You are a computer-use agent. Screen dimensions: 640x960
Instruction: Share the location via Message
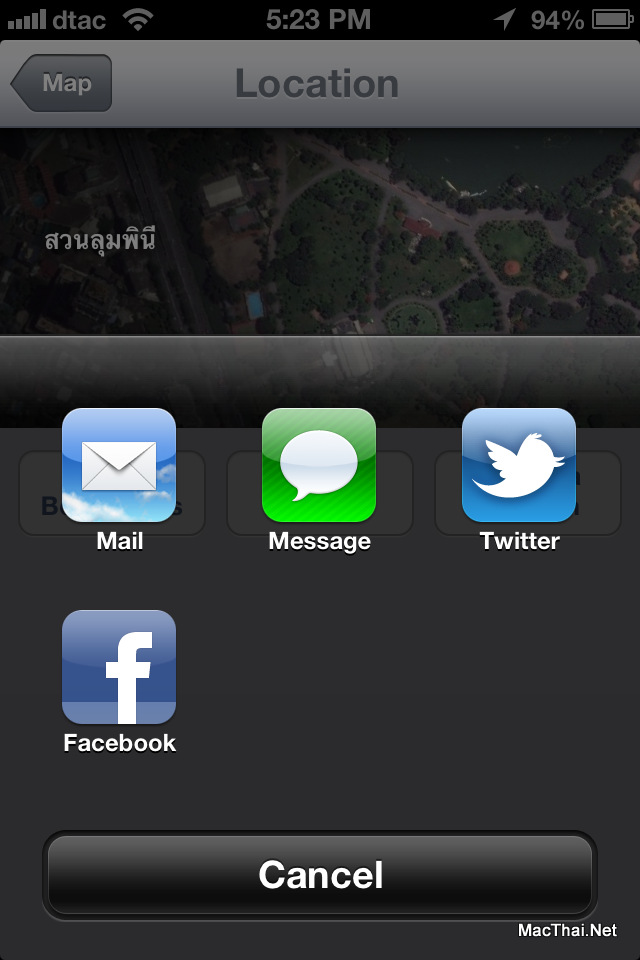pyautogui.click(x=319, y=466)
